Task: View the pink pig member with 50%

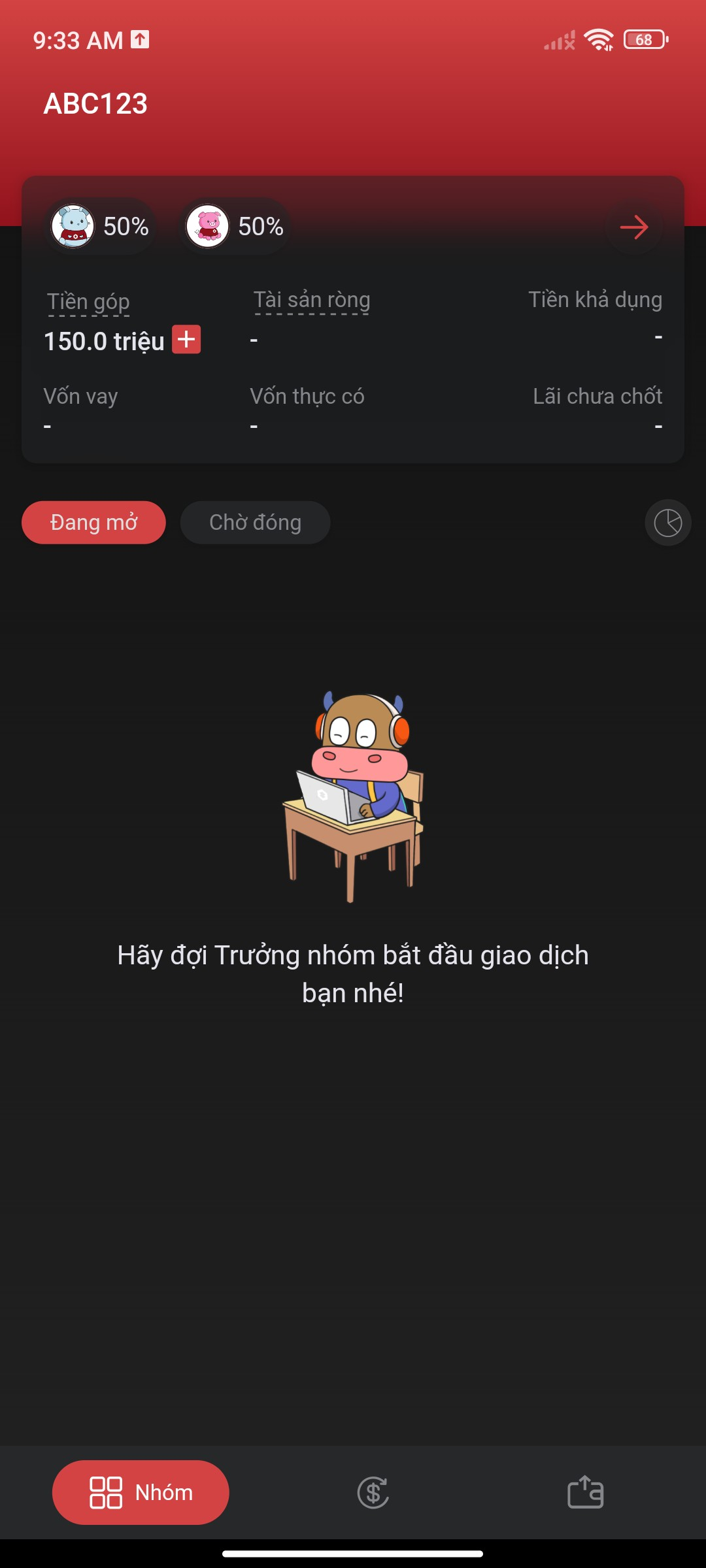Action: (235, 227)
